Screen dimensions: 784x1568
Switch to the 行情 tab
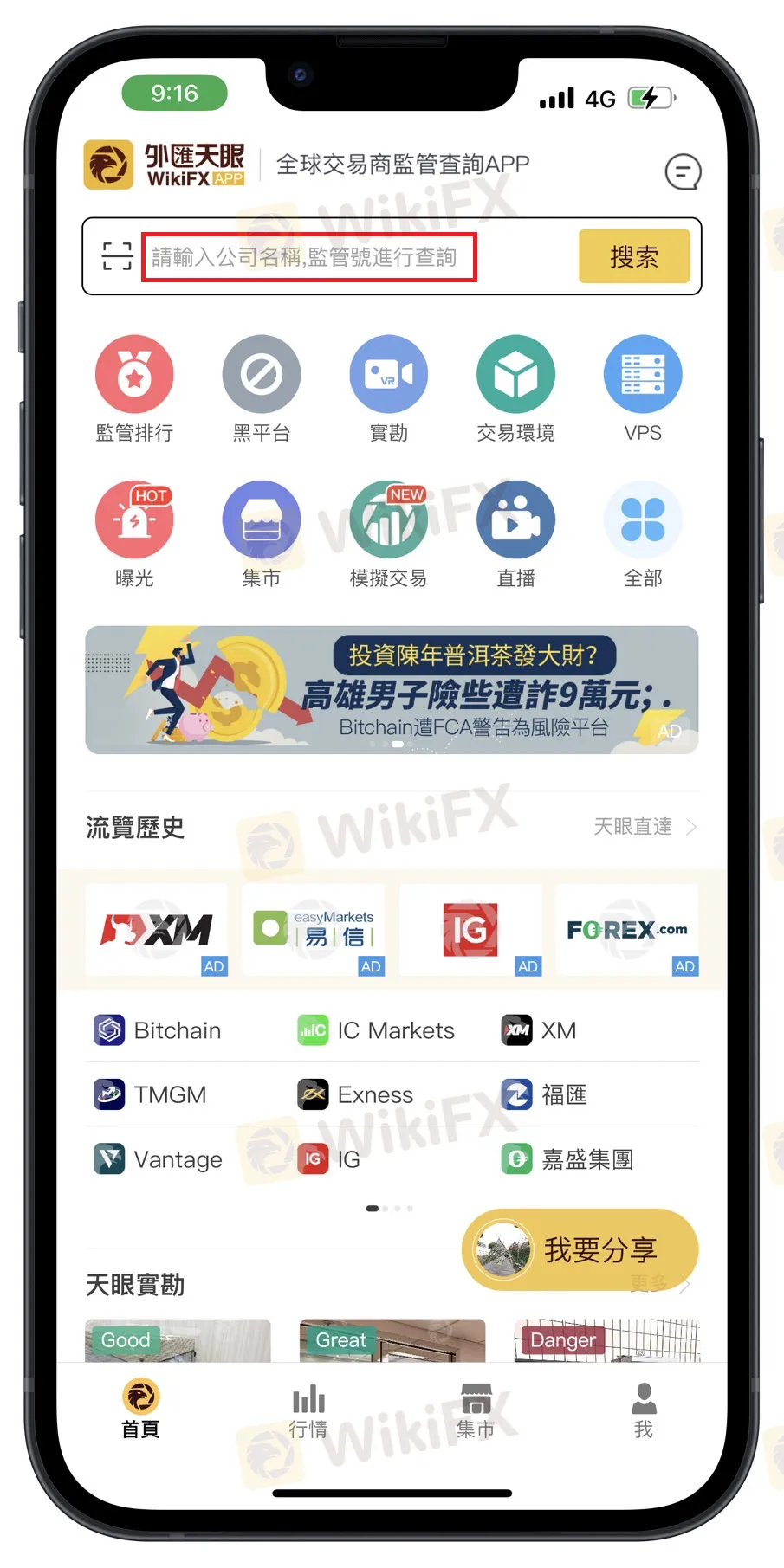pos(308,1411)
